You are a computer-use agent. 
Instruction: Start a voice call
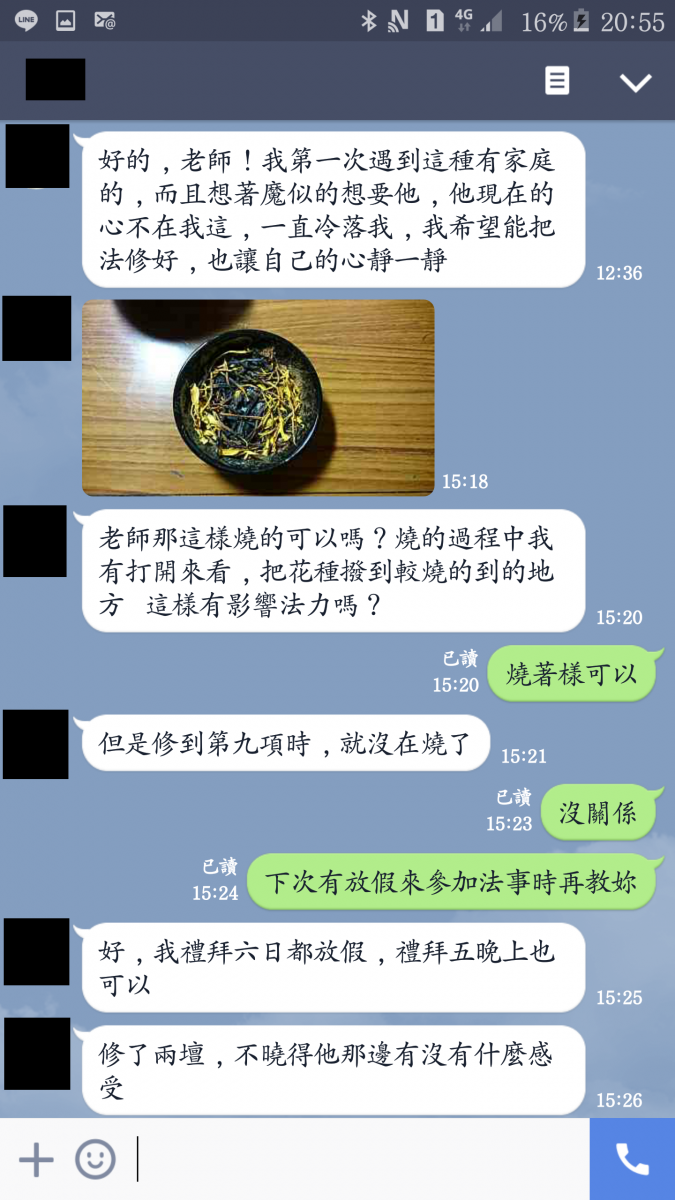pos(632,1159)
